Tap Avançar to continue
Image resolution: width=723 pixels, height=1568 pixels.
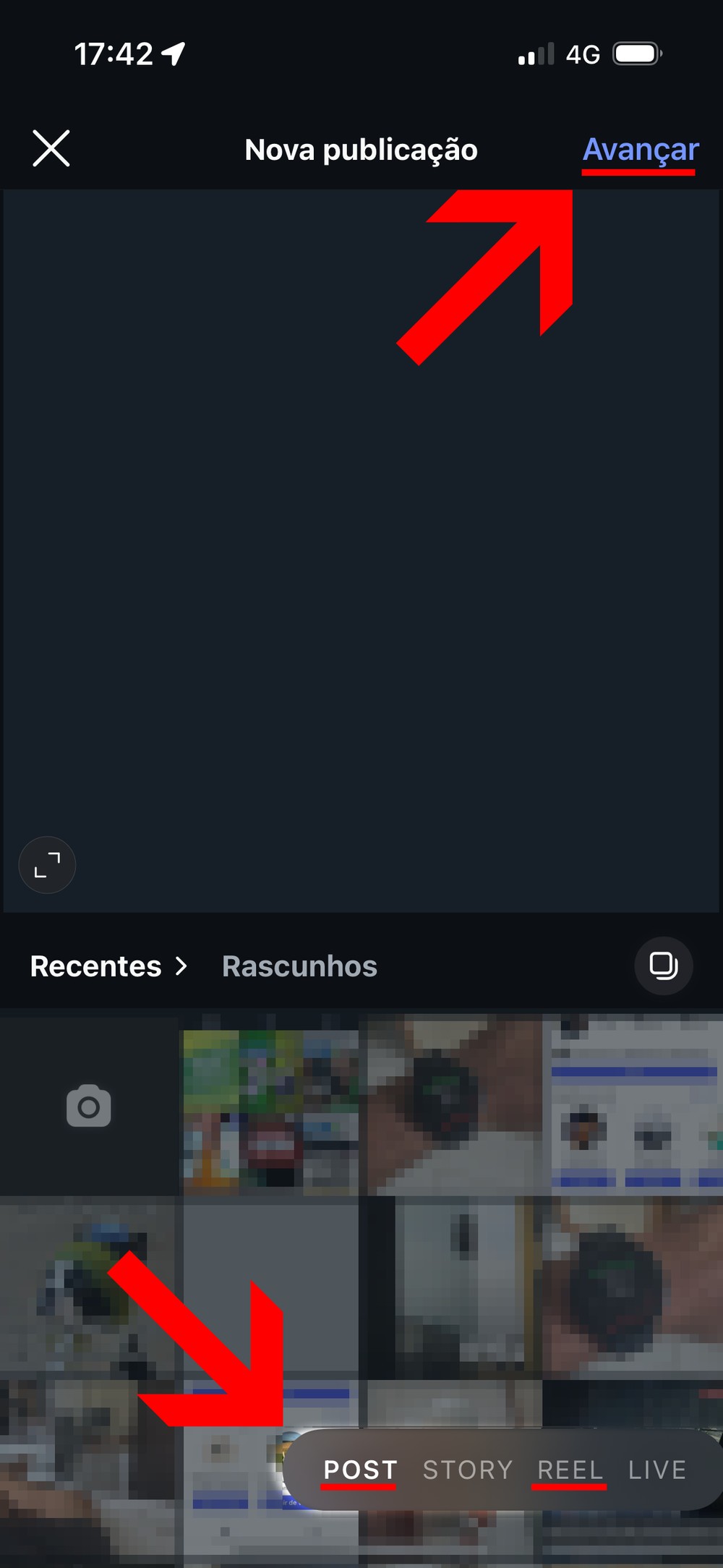click(641, 150)
